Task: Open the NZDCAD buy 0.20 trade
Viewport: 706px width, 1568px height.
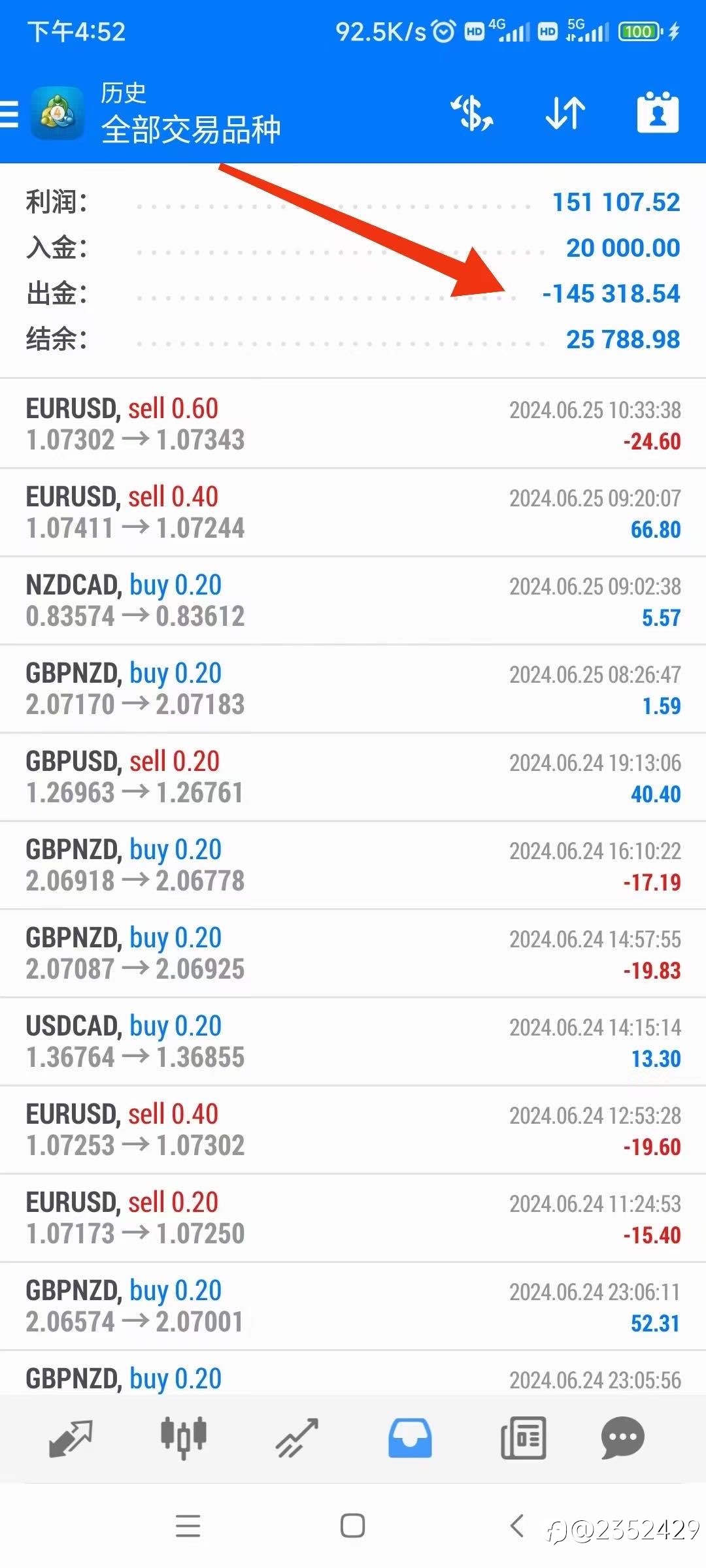Action: click(353, 600)
